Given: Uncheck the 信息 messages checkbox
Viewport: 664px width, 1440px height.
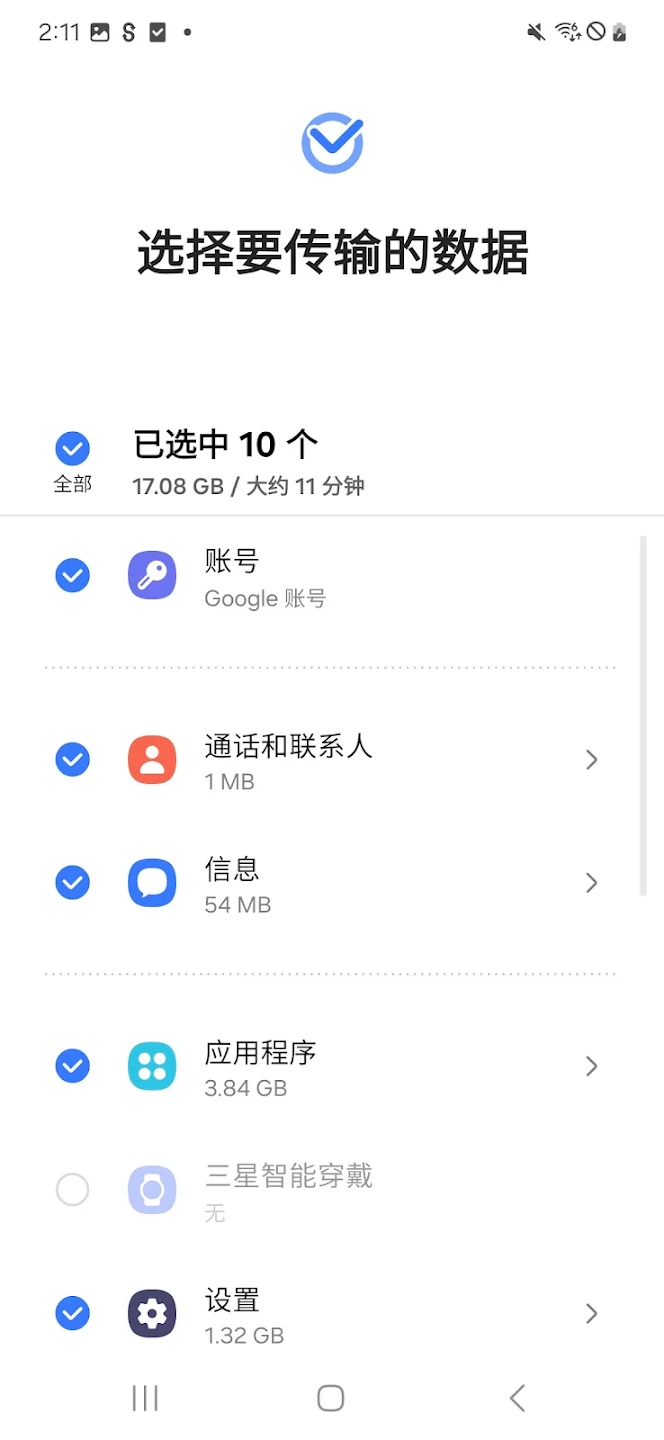Looking at the screenshot, I should pos(72,883).
